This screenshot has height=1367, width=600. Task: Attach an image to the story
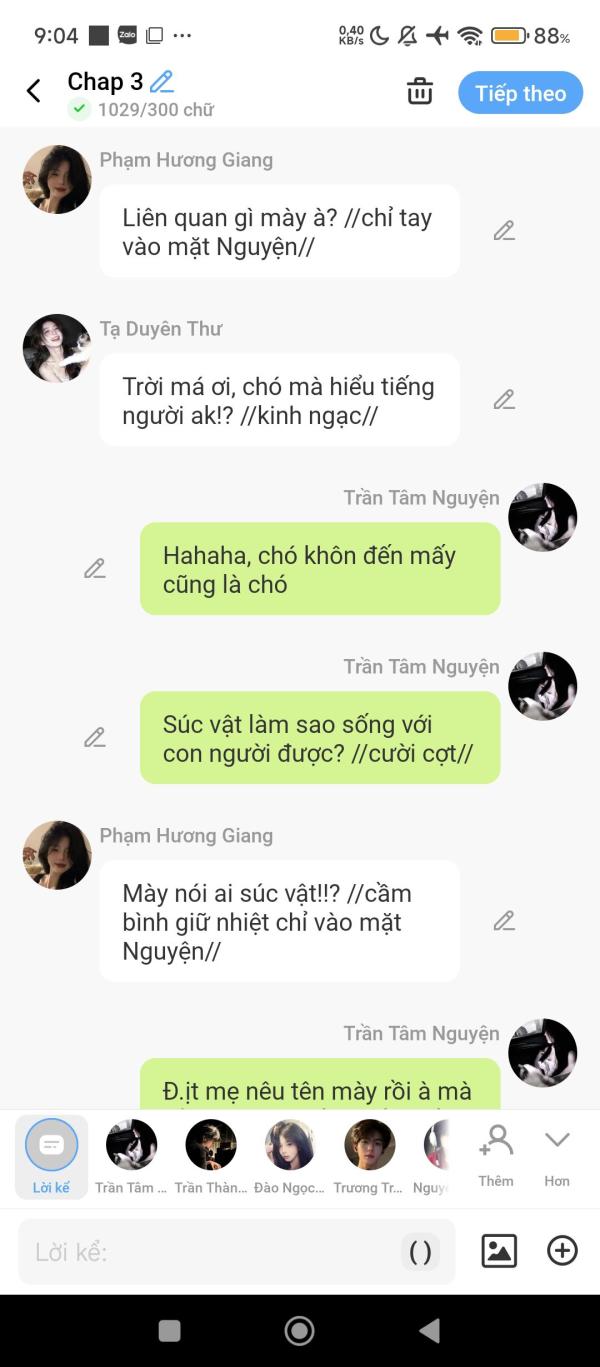tap(499, 1251)
